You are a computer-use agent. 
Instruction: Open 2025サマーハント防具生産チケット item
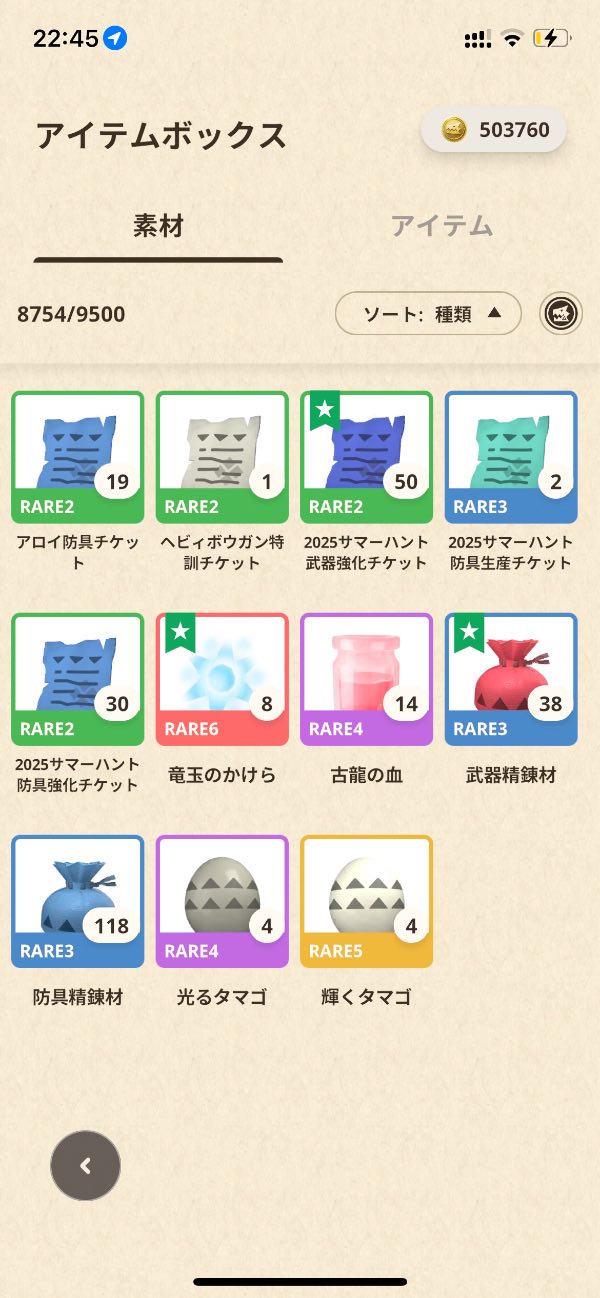(510, 457)
